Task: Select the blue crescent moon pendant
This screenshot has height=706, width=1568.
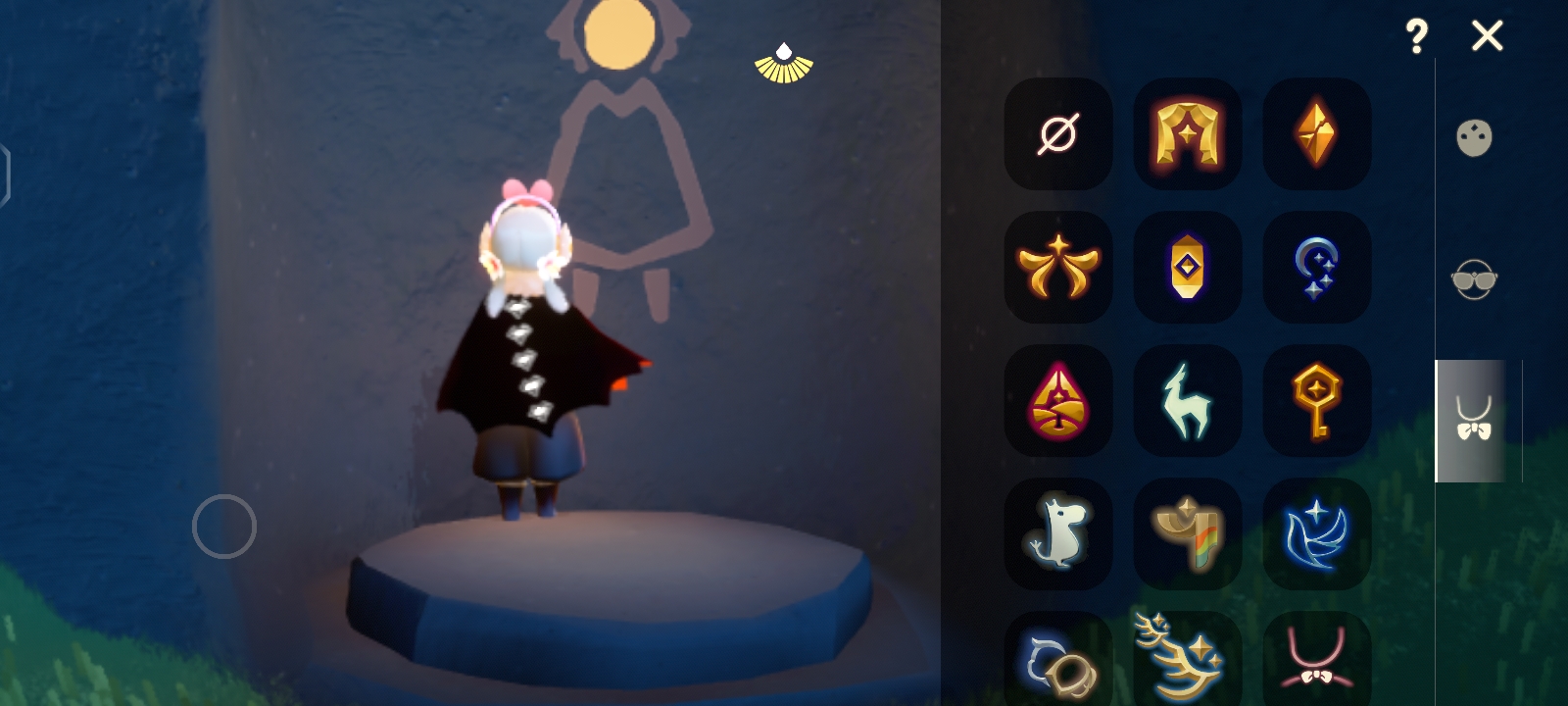Action: [x=1316, y=267]
